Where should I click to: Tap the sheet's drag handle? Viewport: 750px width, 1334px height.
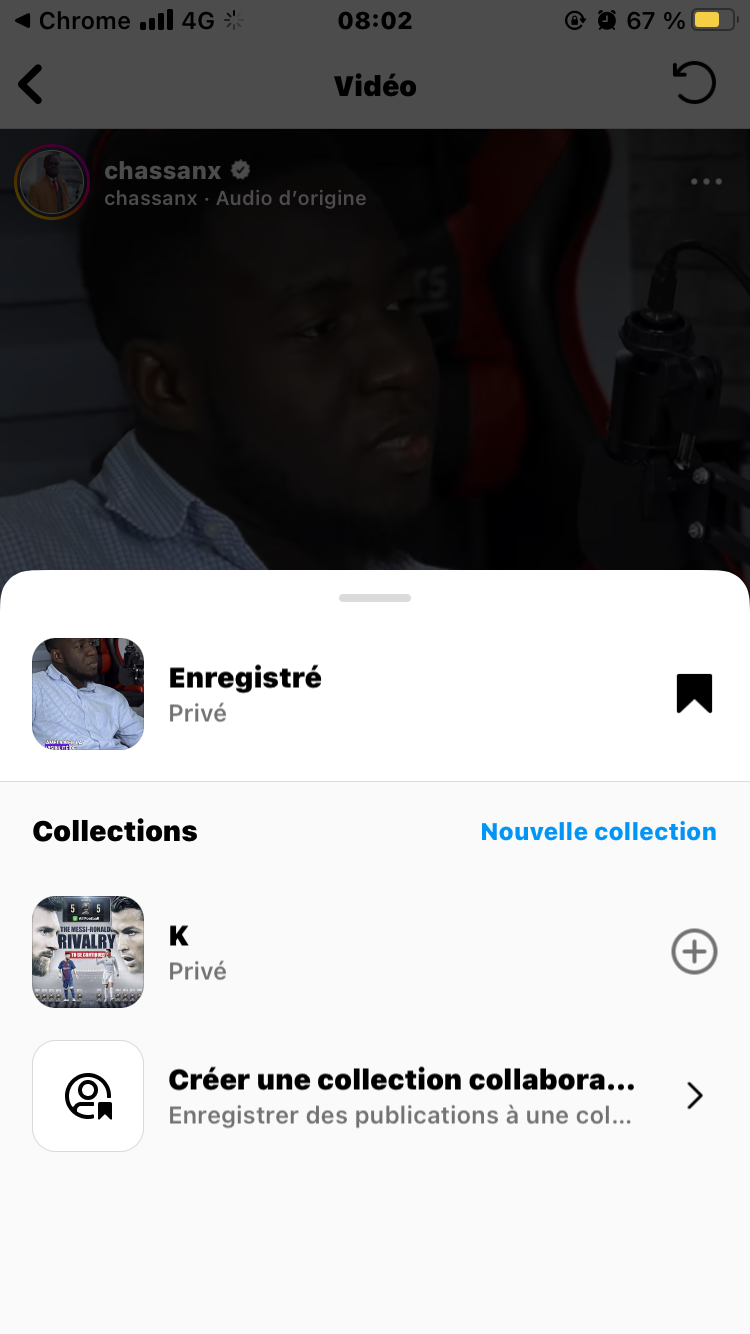[x=375, y=598]
